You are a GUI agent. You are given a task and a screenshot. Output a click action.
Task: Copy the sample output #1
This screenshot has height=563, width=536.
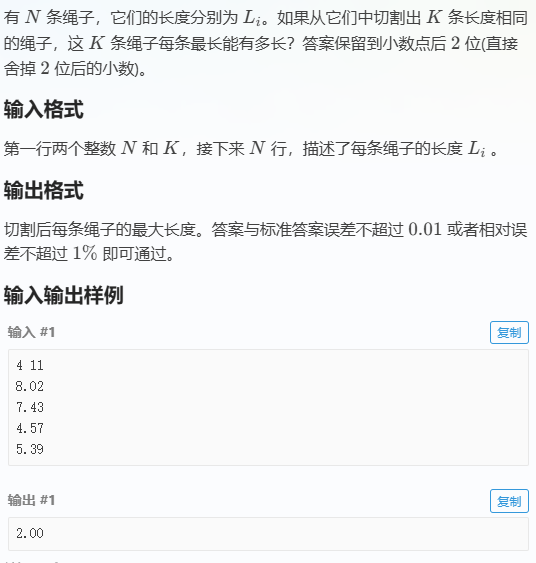pos(509,501)
